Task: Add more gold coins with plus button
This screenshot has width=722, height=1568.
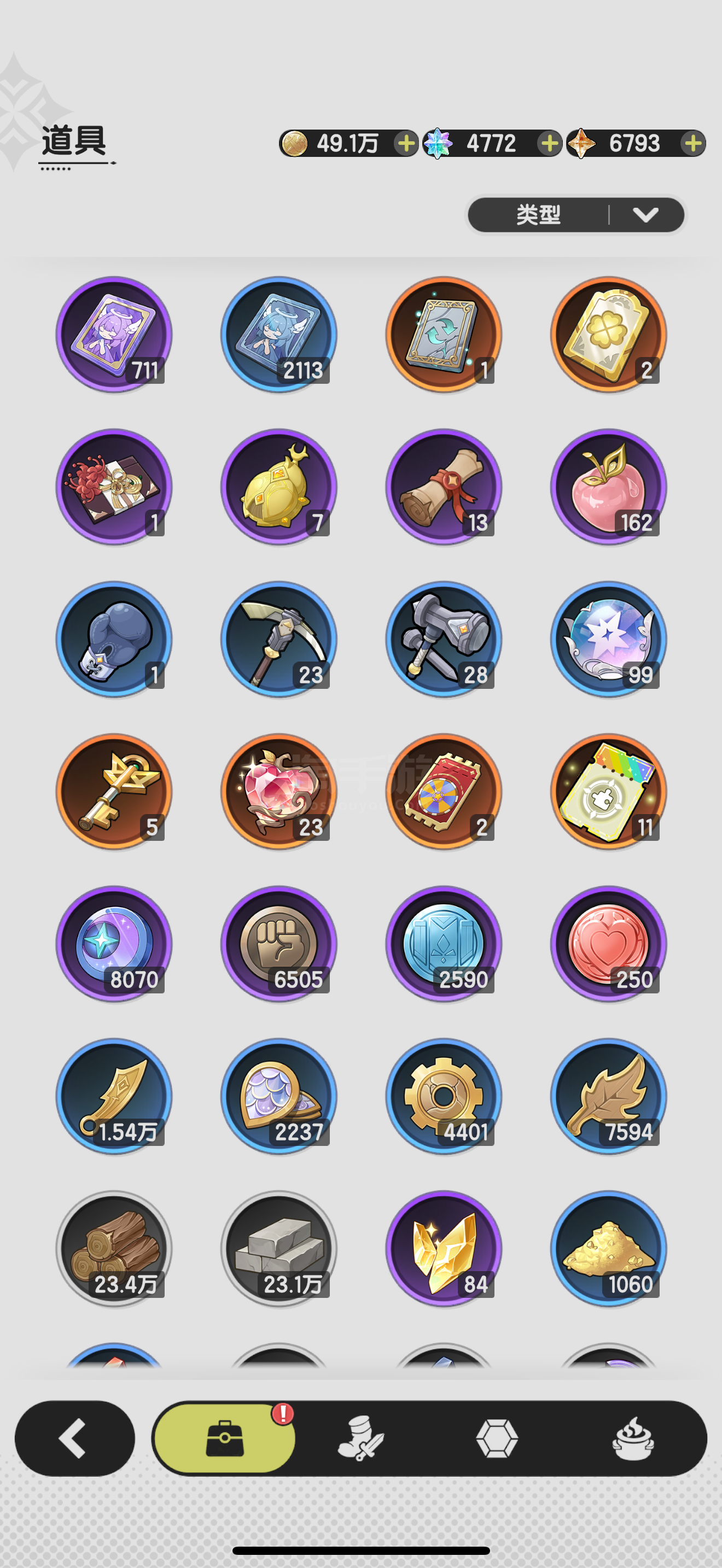Action: pos(405,144)
